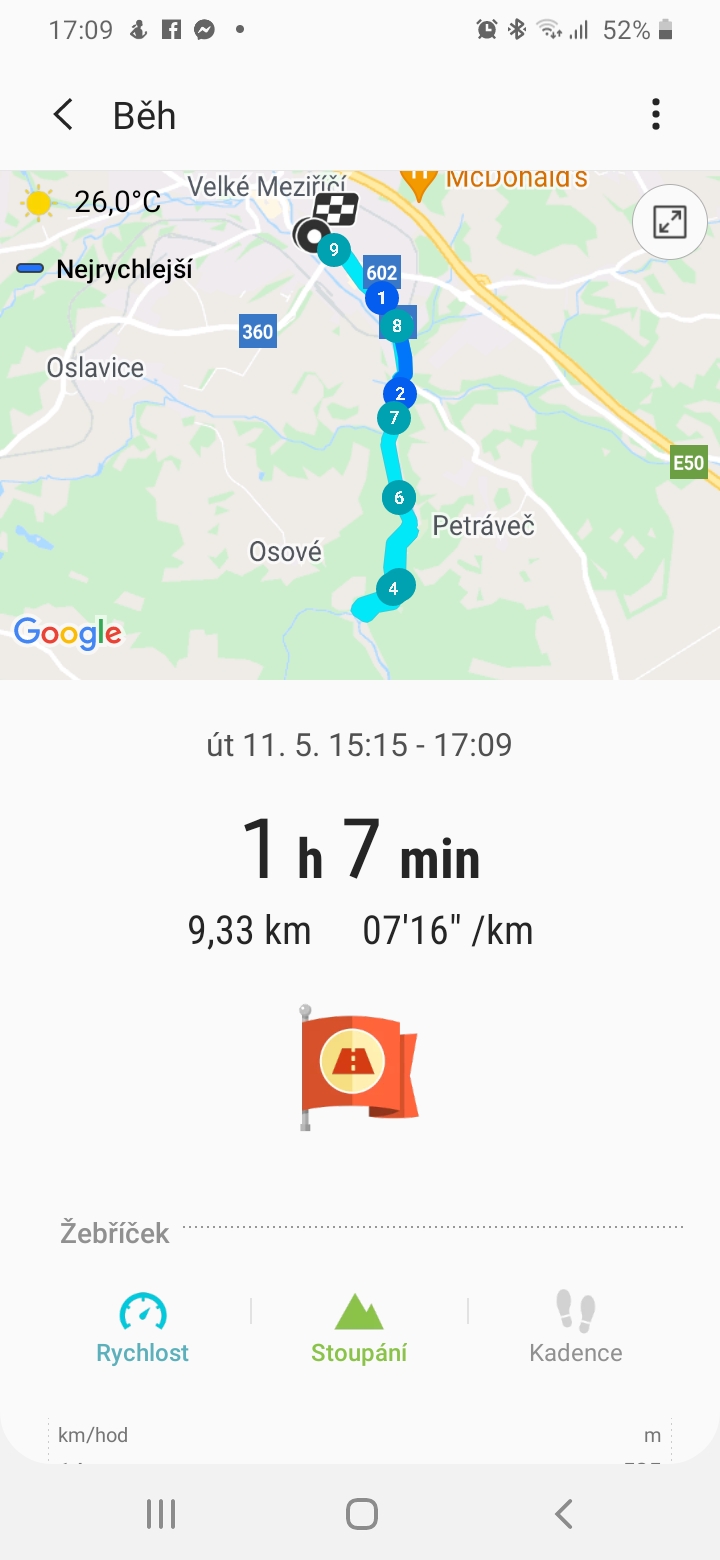The width and height of the screenshot is (720, 1560).
Task: Go to the home screen
Action: pyautogui.click(x=361, y=1514)
